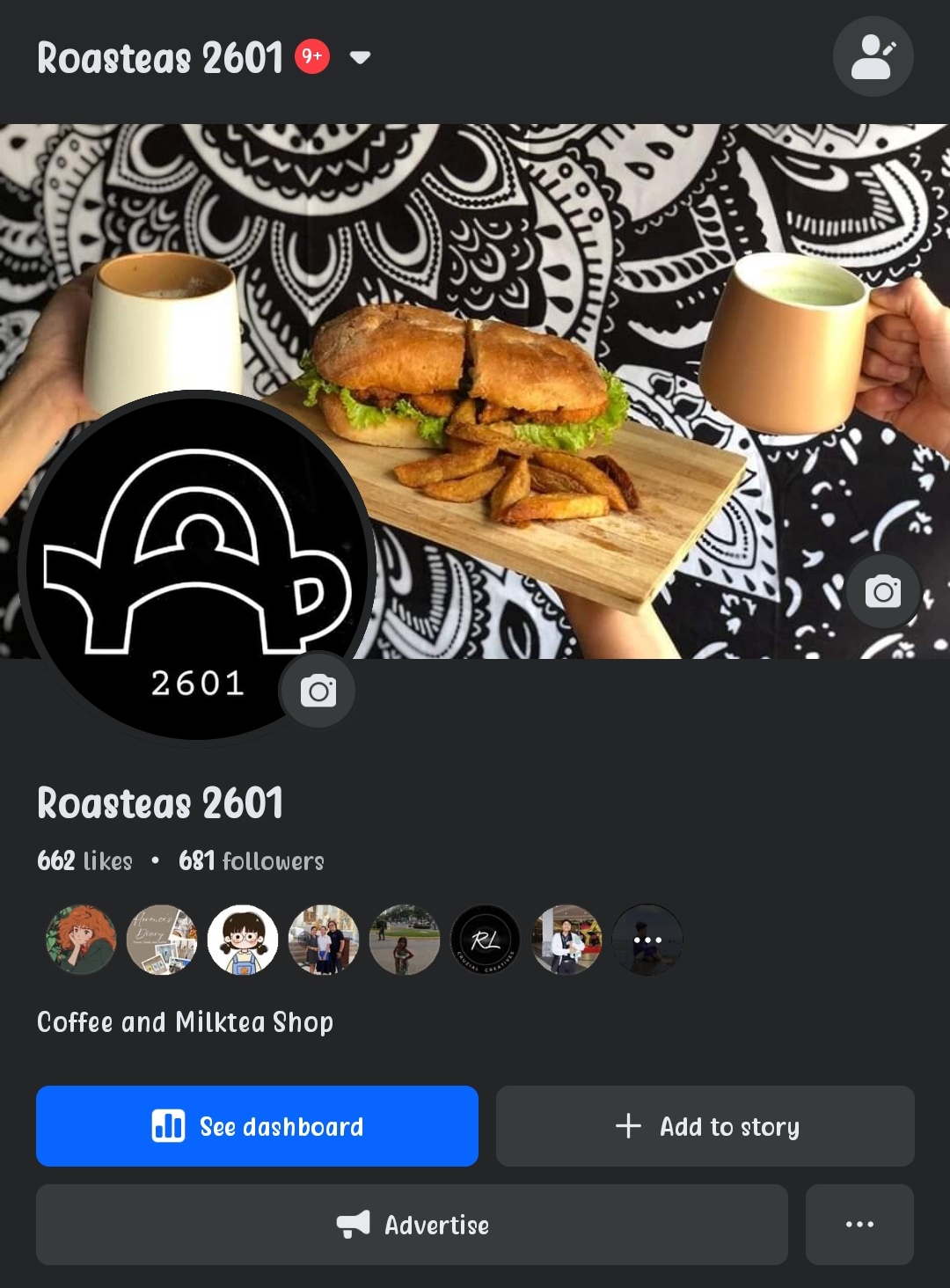
Task: Add to story
Action: coord(705,1126)
